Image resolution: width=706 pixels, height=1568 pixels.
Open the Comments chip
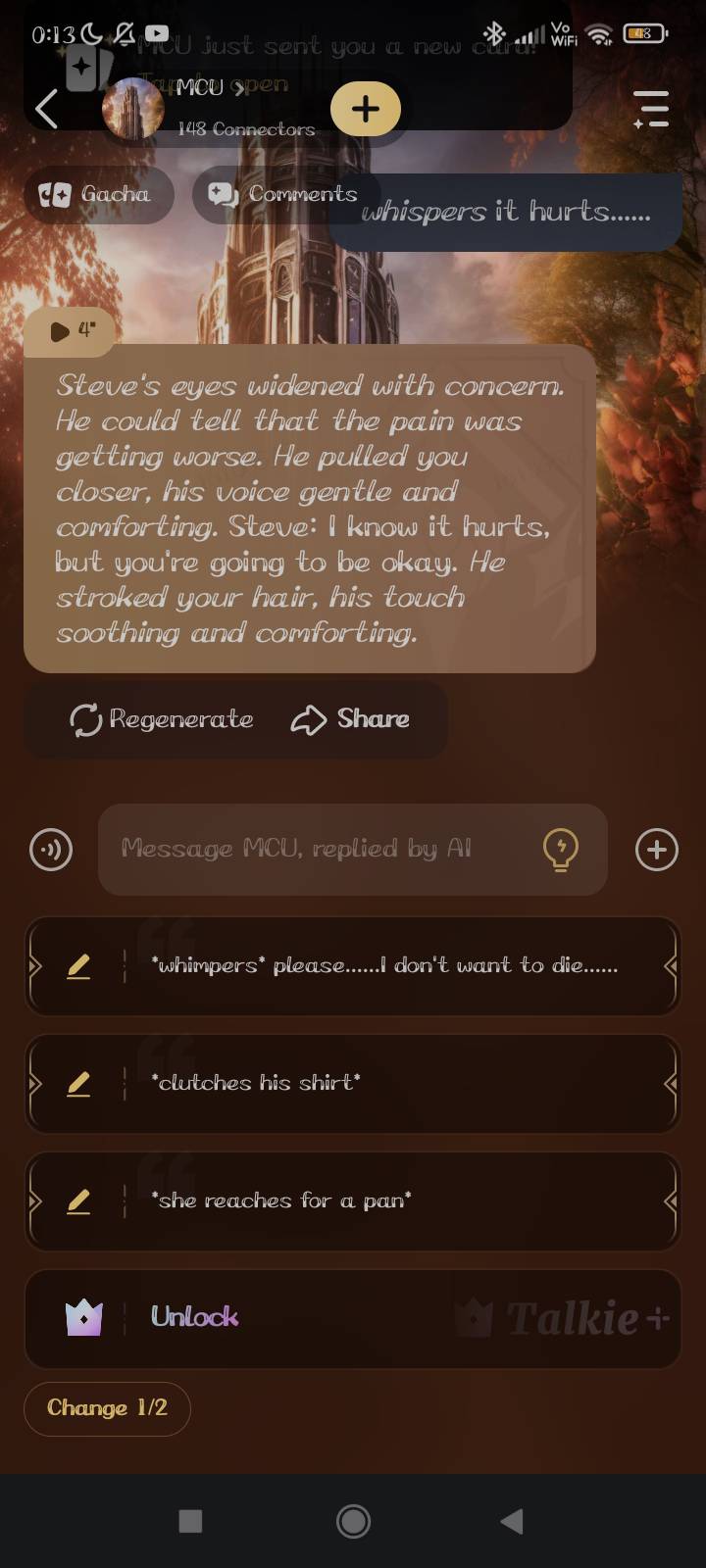coord(282,194)
